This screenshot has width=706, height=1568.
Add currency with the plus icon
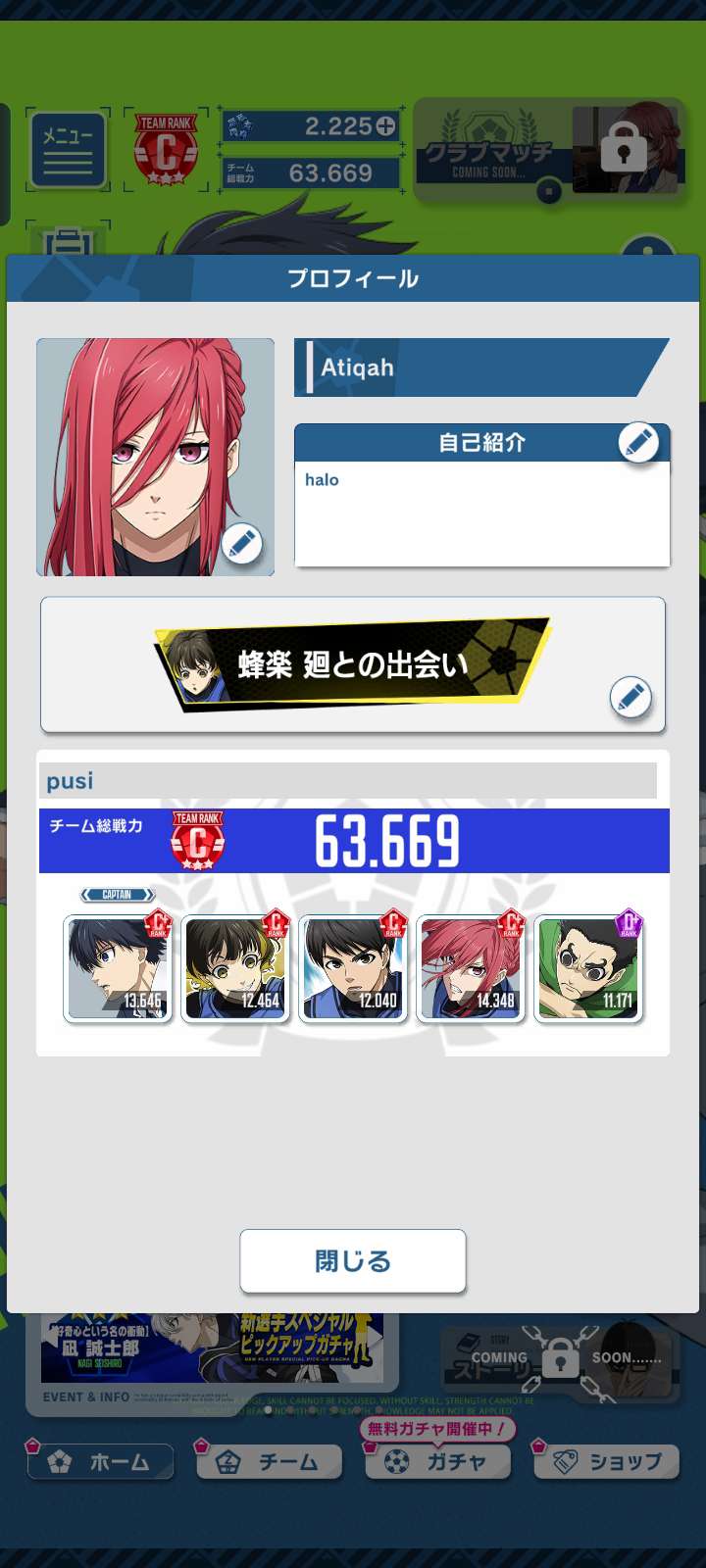click(x=386, y=126)
